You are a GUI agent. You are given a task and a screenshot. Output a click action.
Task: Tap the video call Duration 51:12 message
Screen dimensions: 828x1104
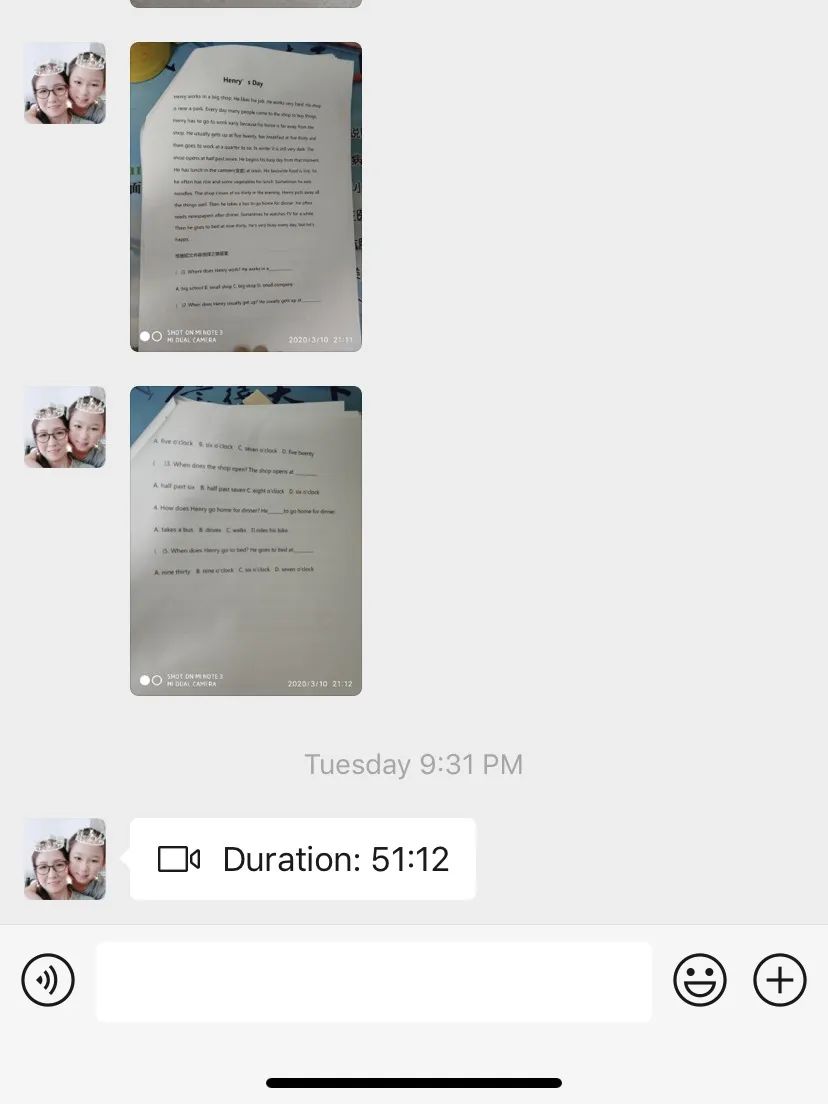(303, 859)
